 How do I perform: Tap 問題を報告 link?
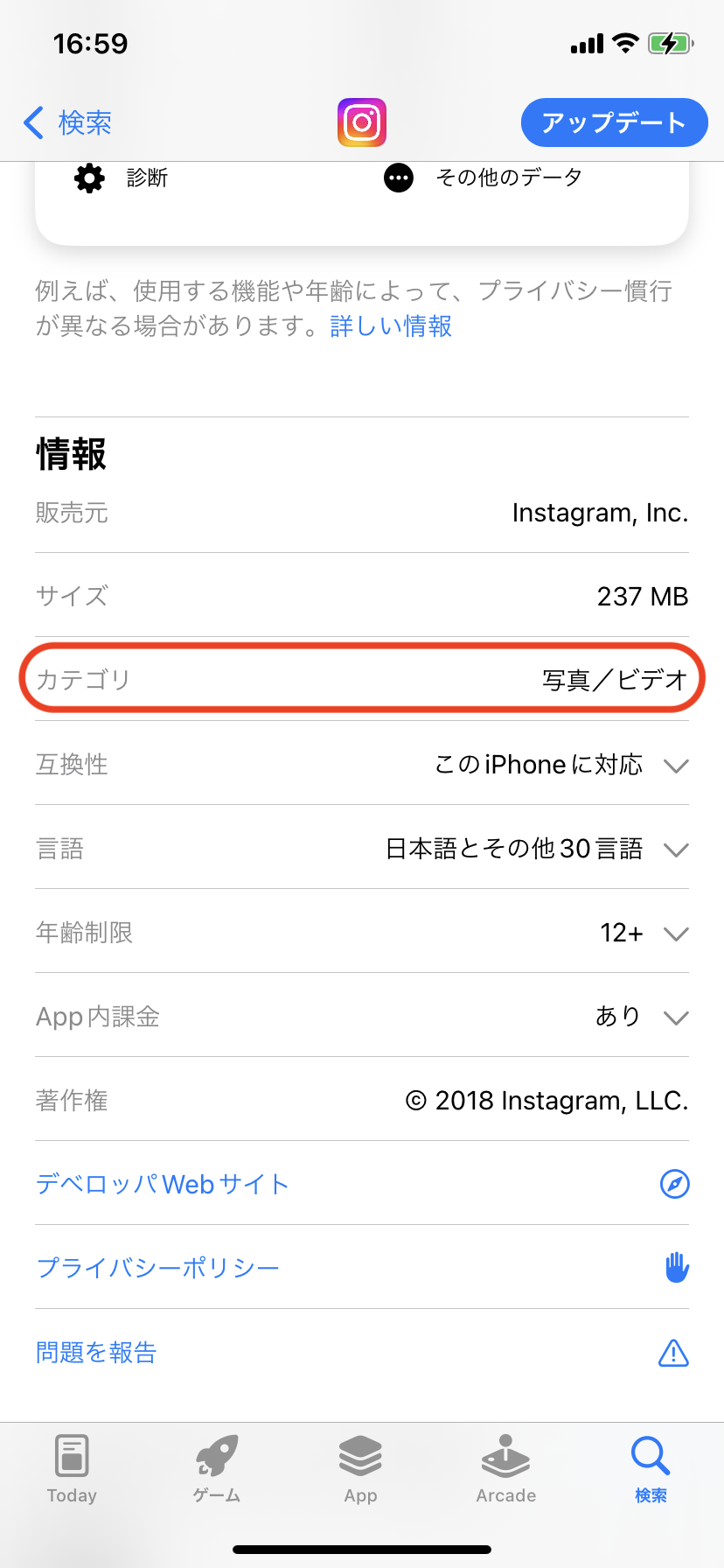pyautogui.click(x=96, y=1353)
